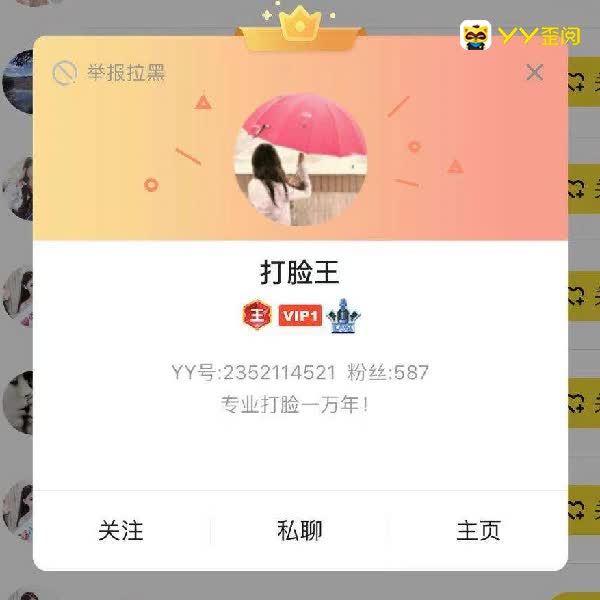This screenshot has height=600, width=600.
Task: Tap 关注 to follow 打脸王
Action: coord(121,531)
